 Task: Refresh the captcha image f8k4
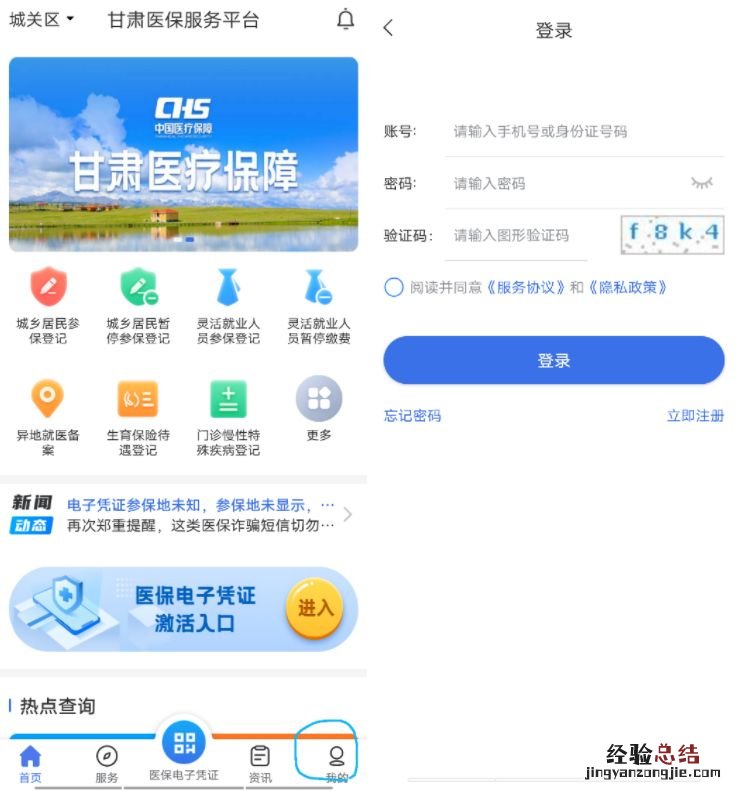tap(671, 234)
